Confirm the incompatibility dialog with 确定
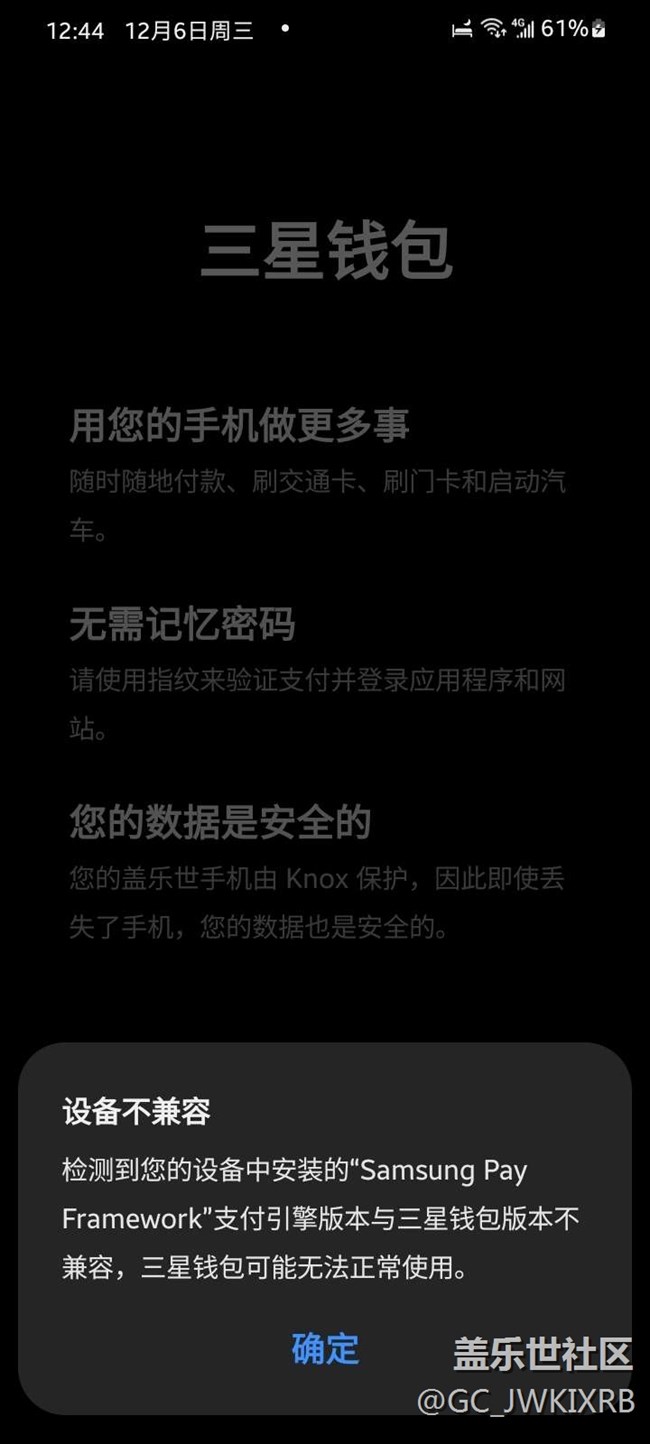This screenshot has height=1444, width=650. (x=325, y=1349)
